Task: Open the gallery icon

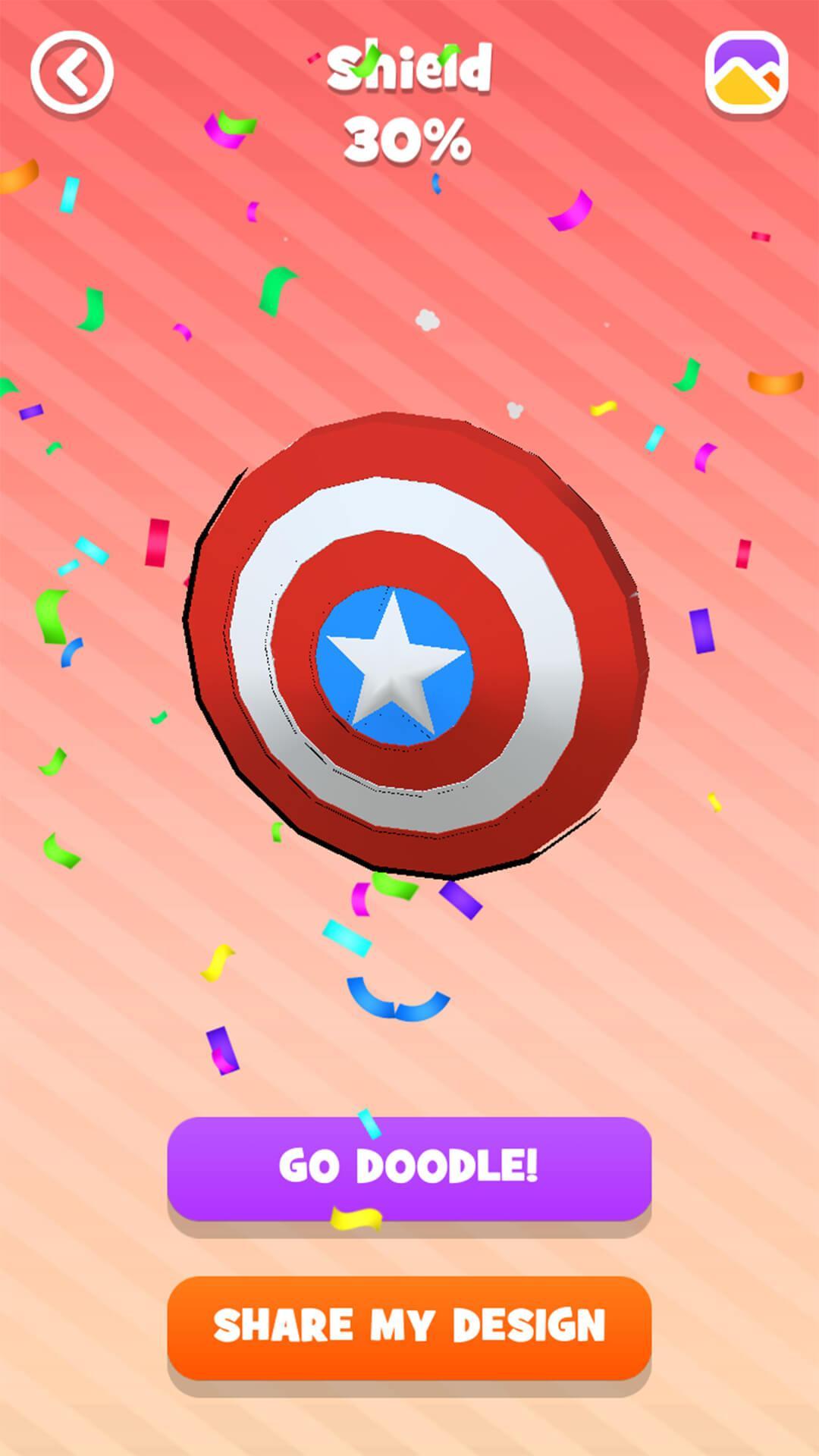Action: click(746, 74)
